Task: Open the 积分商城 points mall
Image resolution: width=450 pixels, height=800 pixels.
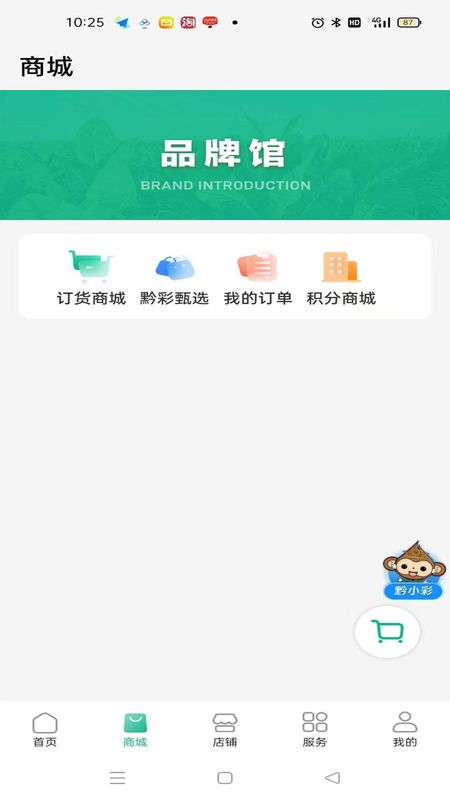Action: [341, 278]
